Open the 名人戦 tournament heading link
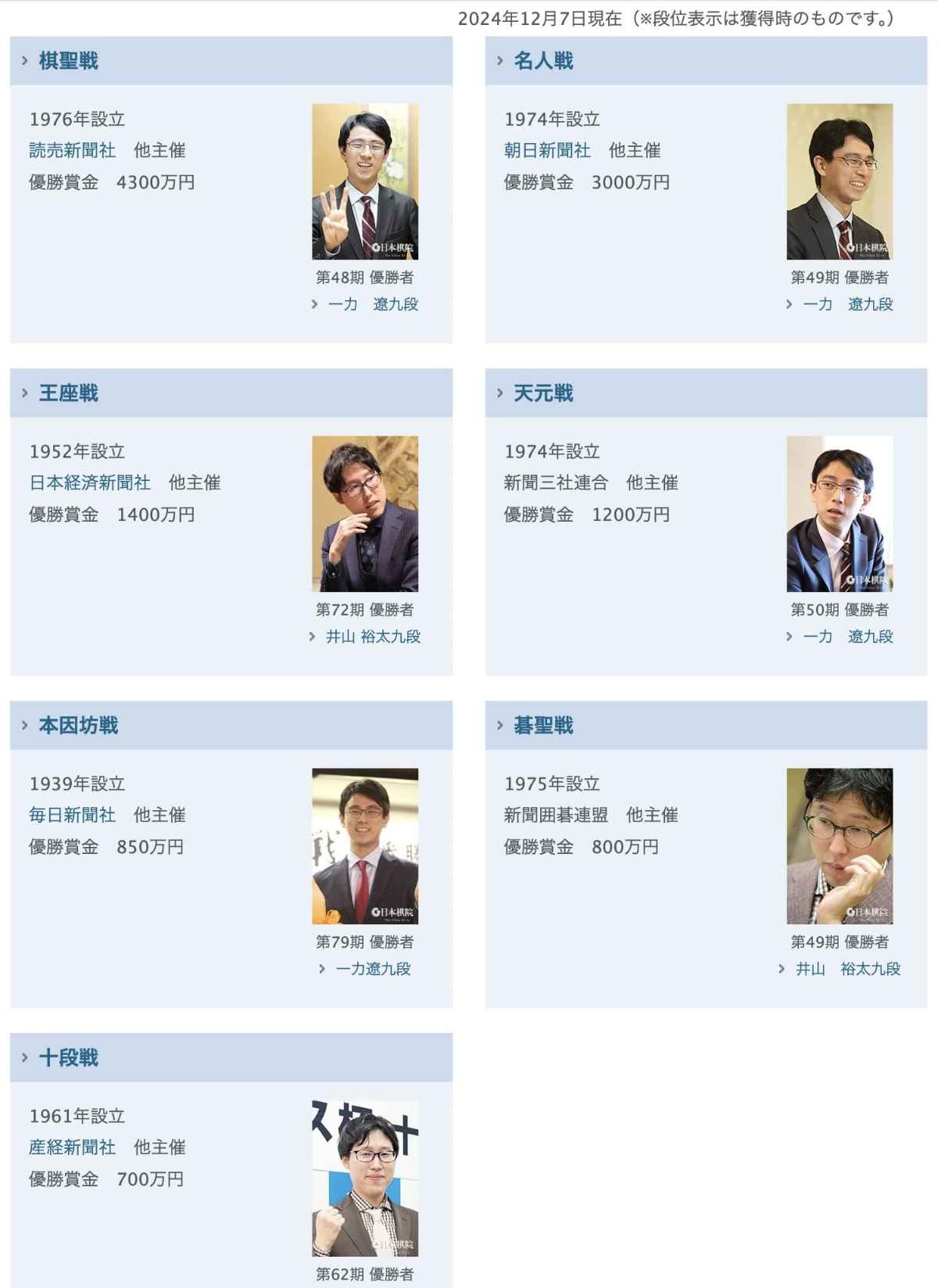The image size is (938, 1288). tap(543, 61)
